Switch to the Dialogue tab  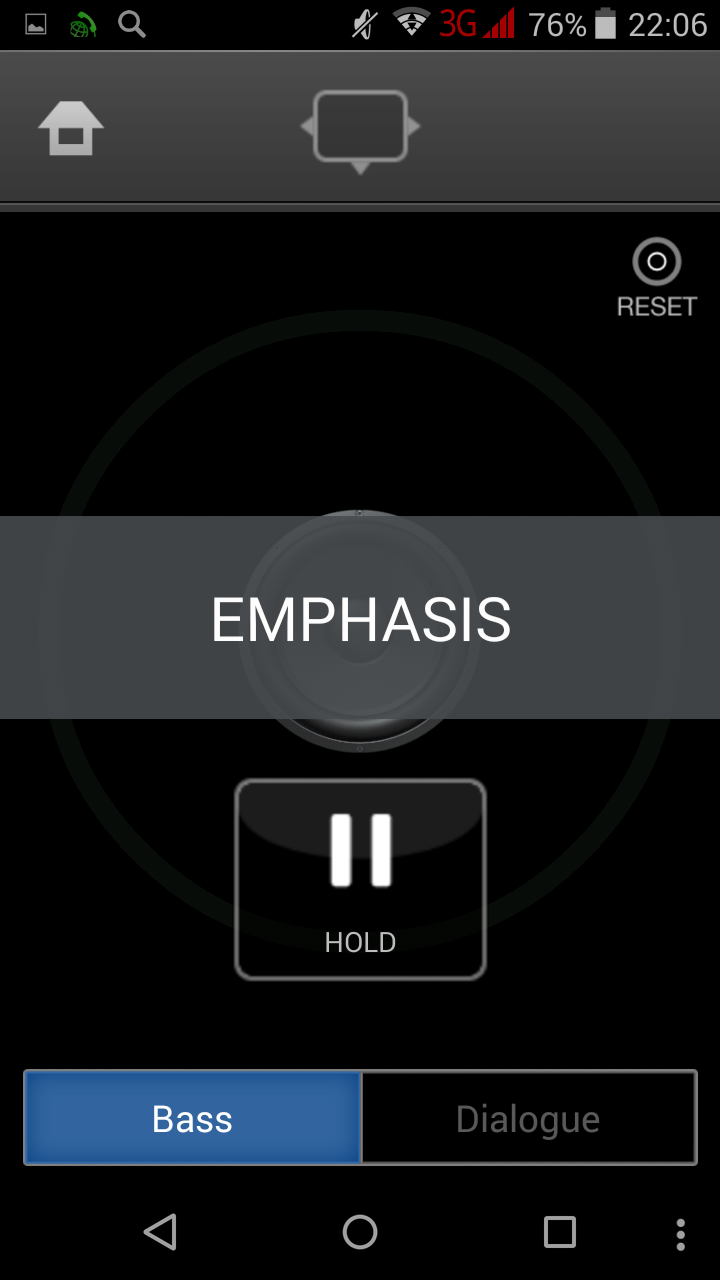528,1118
